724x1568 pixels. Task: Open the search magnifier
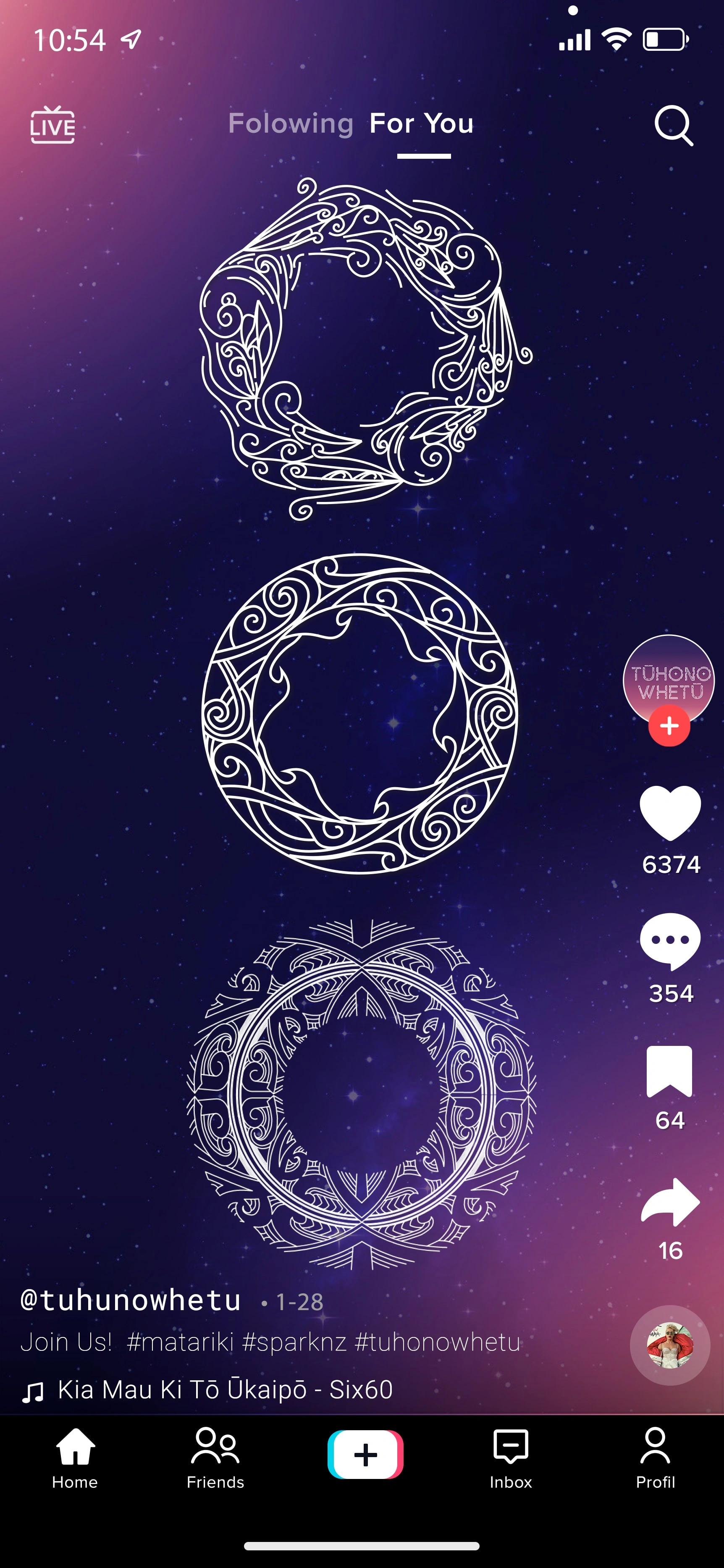click(x=674, y=126)
